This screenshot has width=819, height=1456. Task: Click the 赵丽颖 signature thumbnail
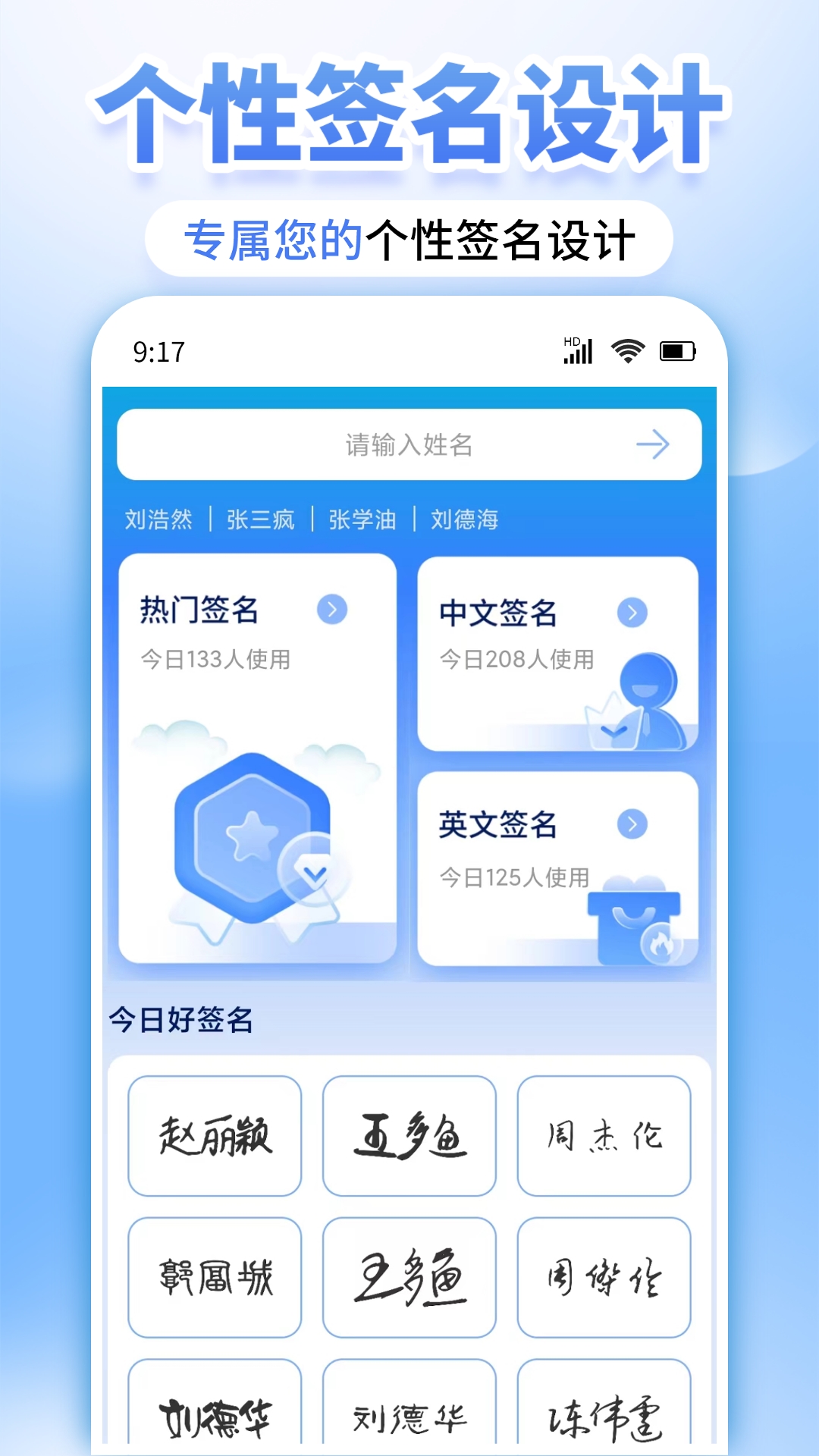click(x=215, y=1135)
